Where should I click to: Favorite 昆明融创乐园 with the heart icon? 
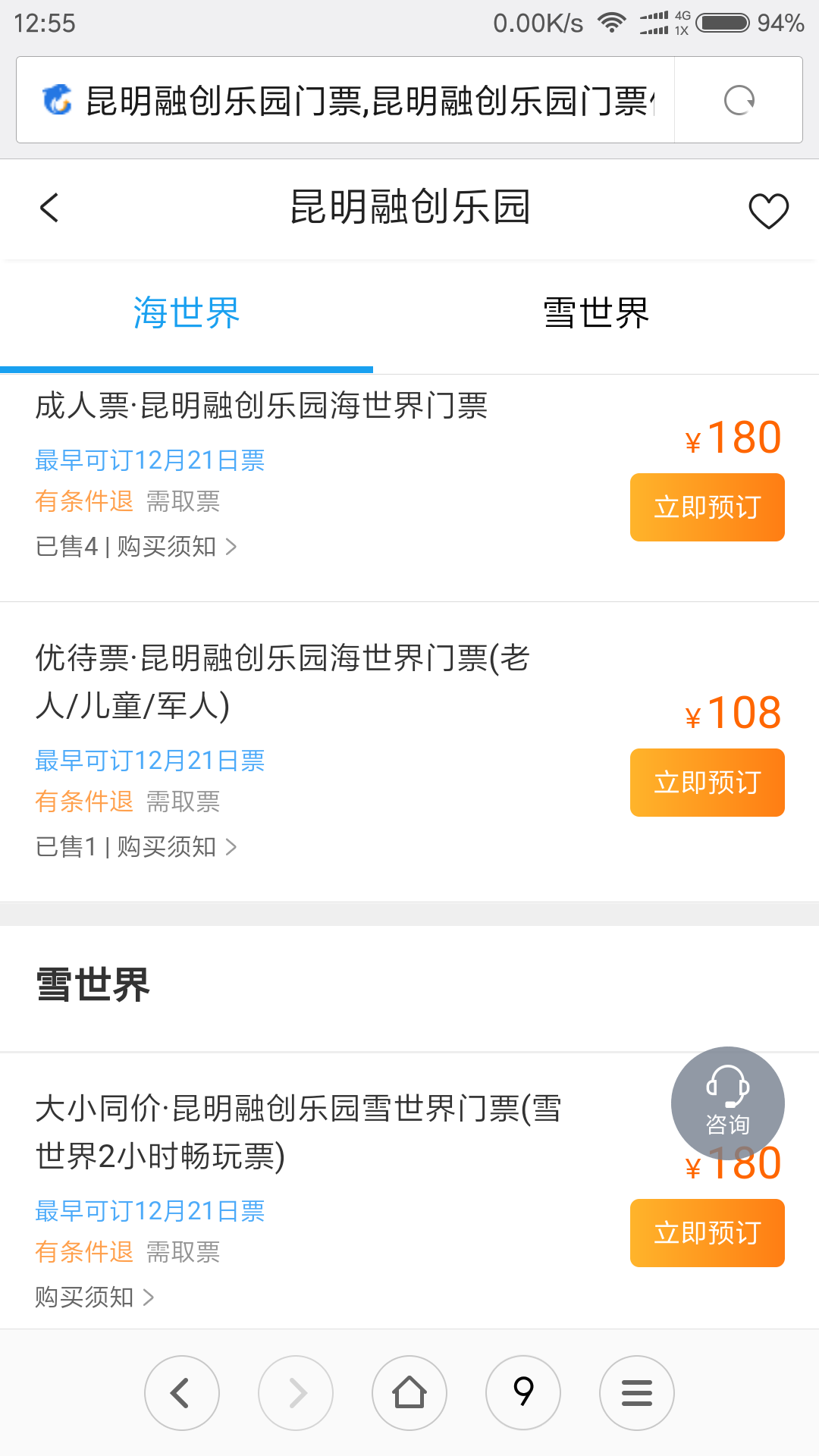768,210
